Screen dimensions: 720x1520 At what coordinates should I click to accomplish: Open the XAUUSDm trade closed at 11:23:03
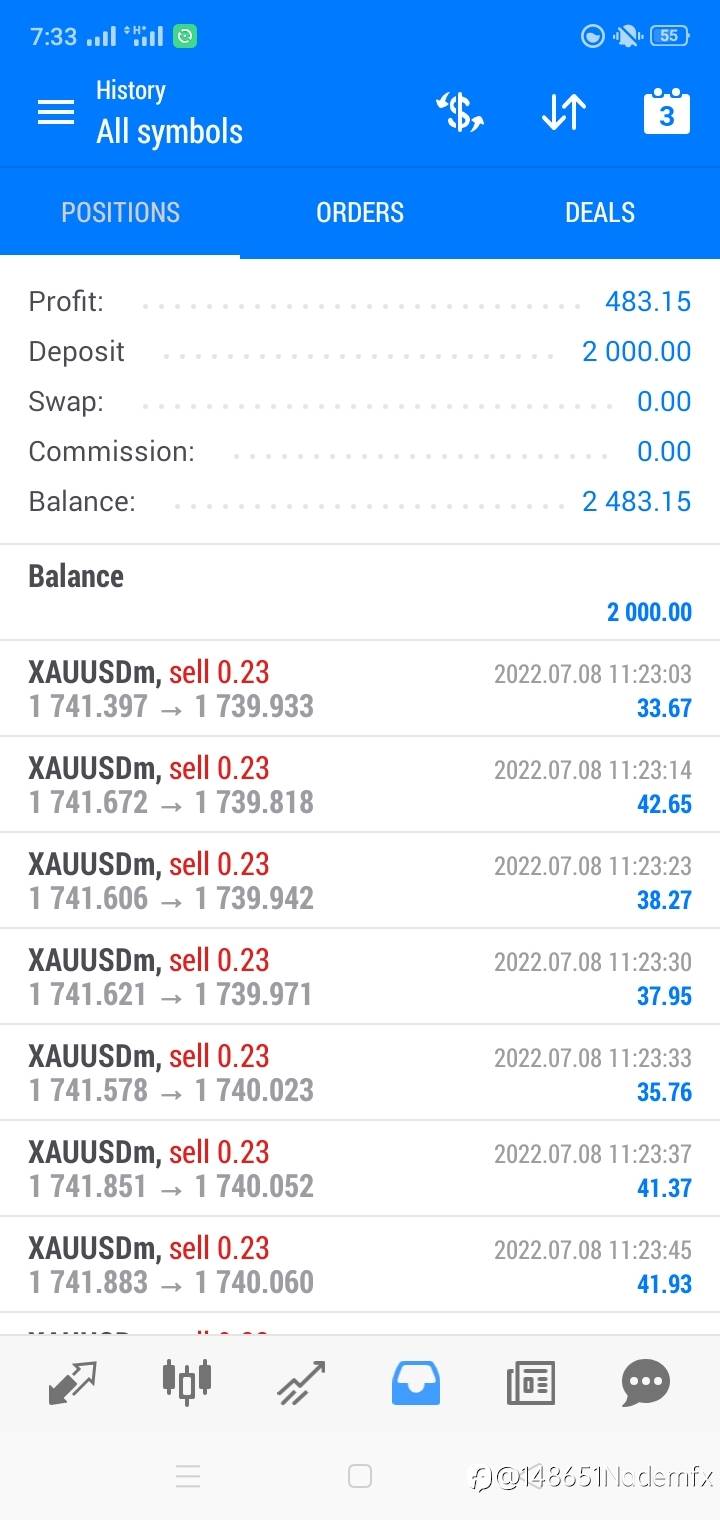click(360, 689)
